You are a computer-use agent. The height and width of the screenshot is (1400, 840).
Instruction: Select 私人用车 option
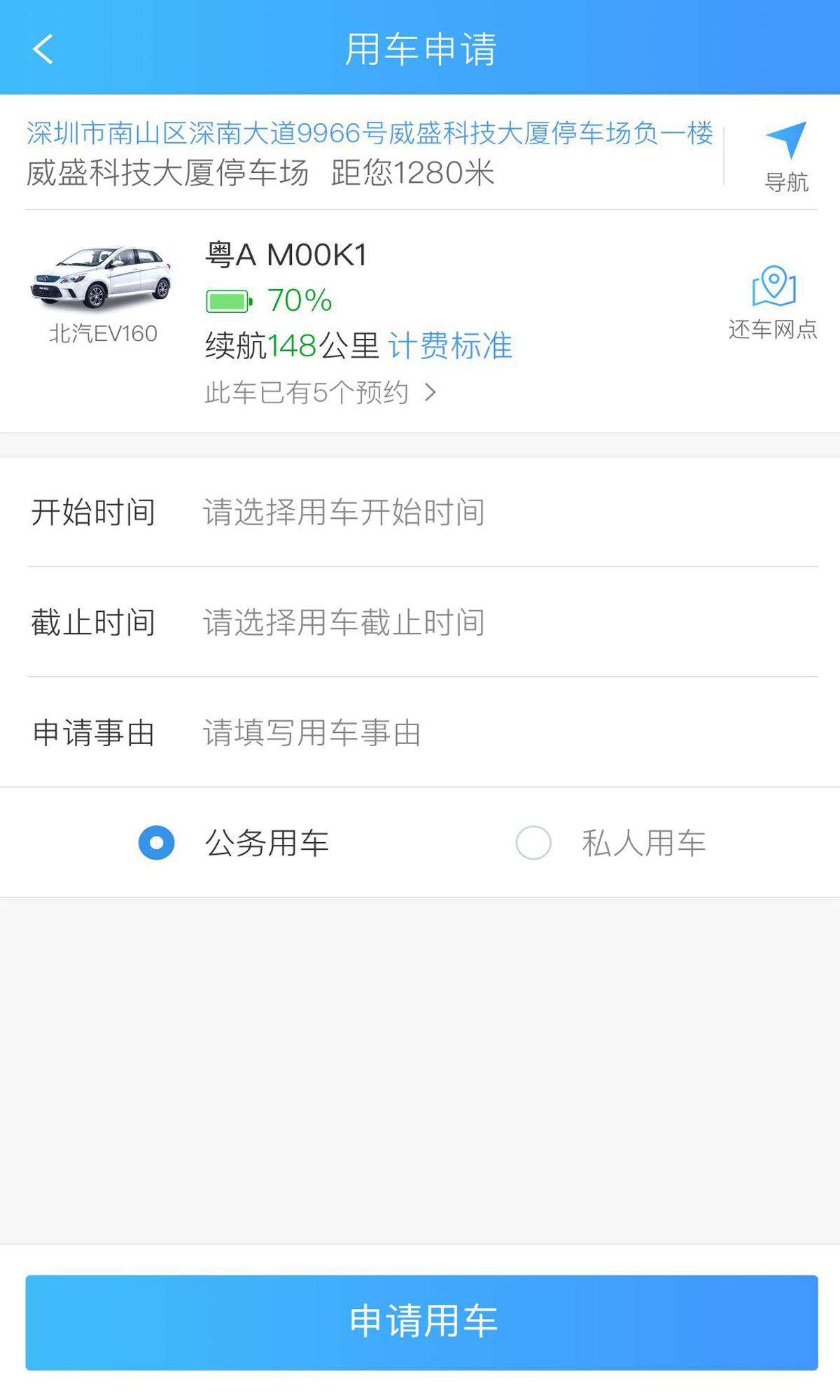tap(533, 843)
